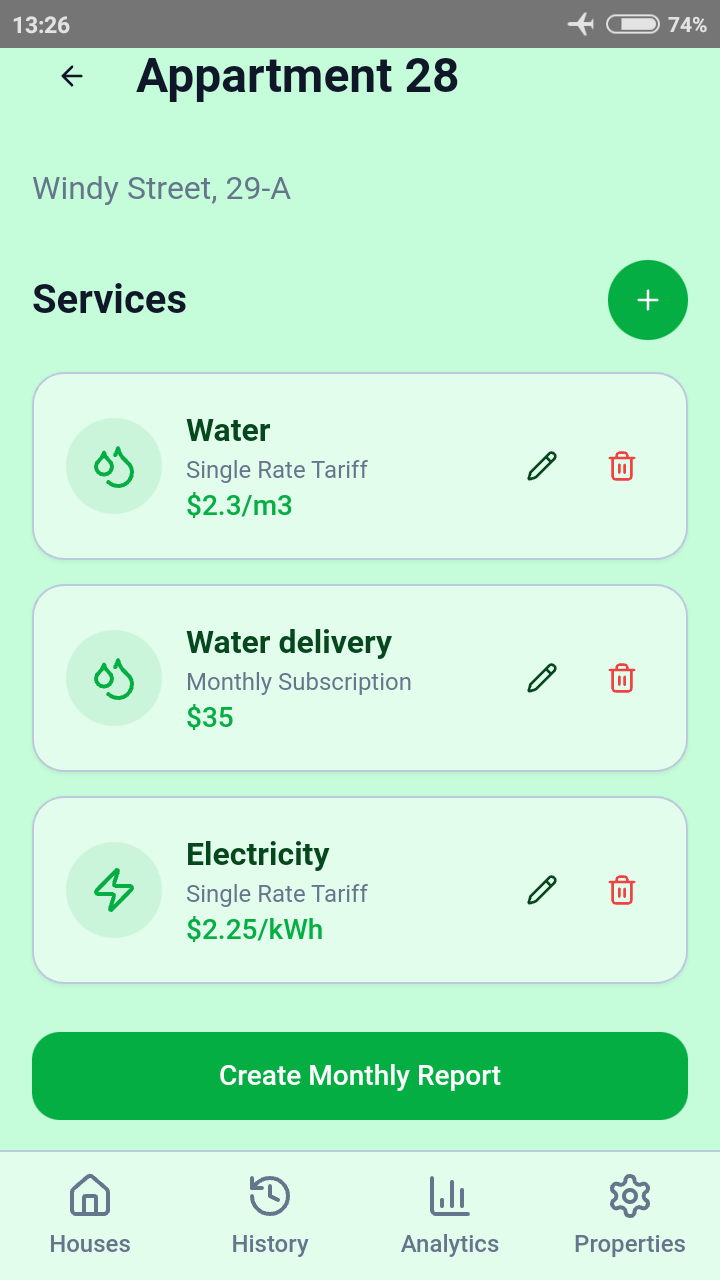Add a new service with plus button
Viewport: 720px width, 1280px height.
click(647, 300)
